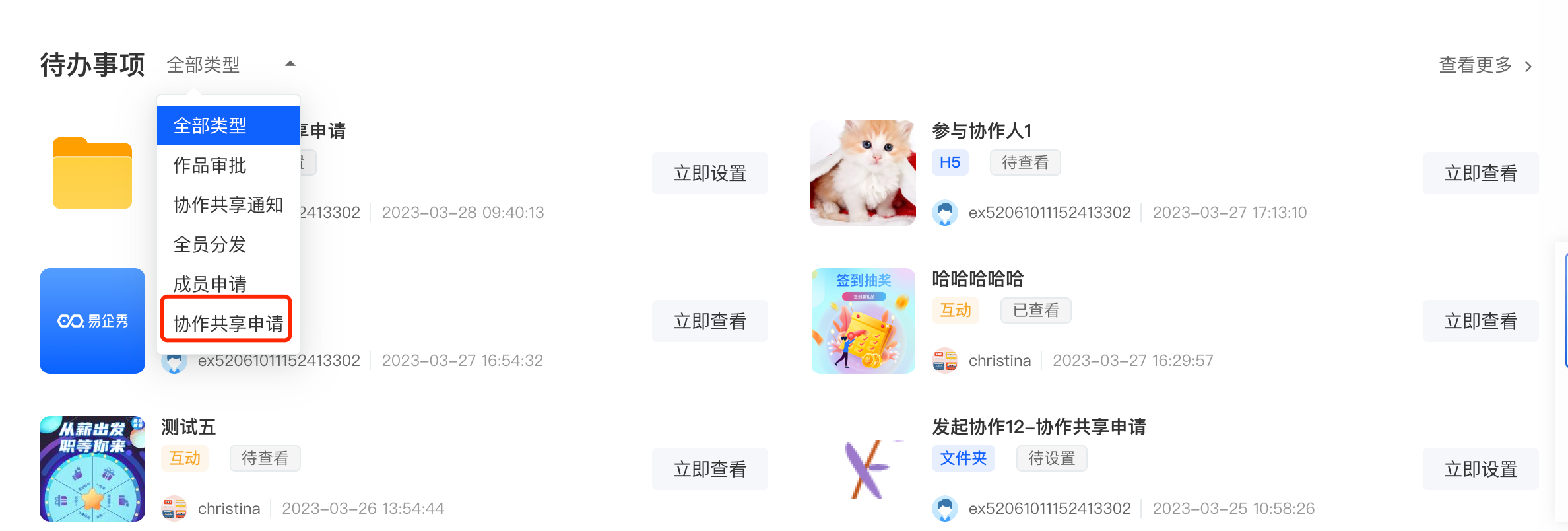Collapse the 全部类型 type dropdown

point(289,64)
